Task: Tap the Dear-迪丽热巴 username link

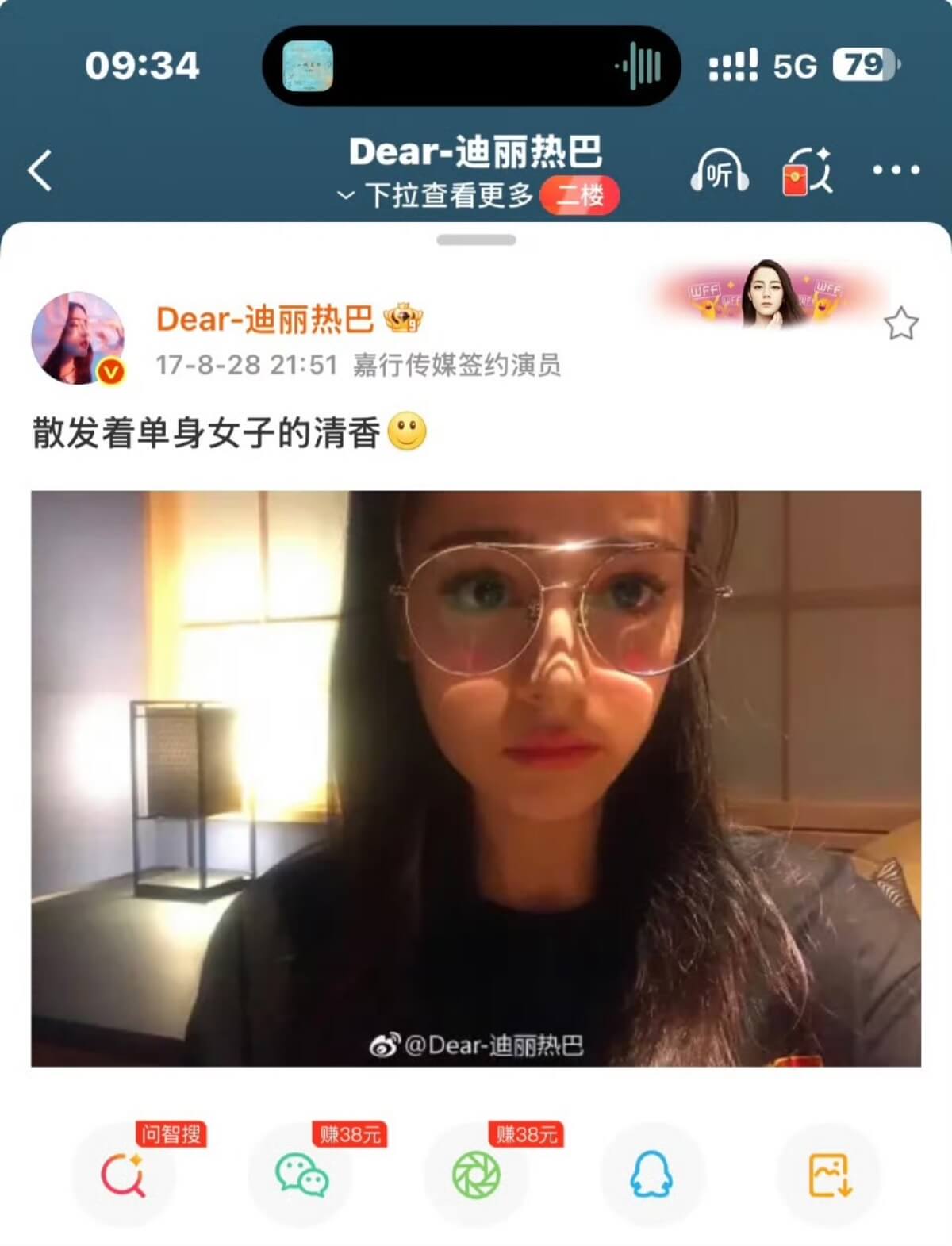Action: (264, 319)
